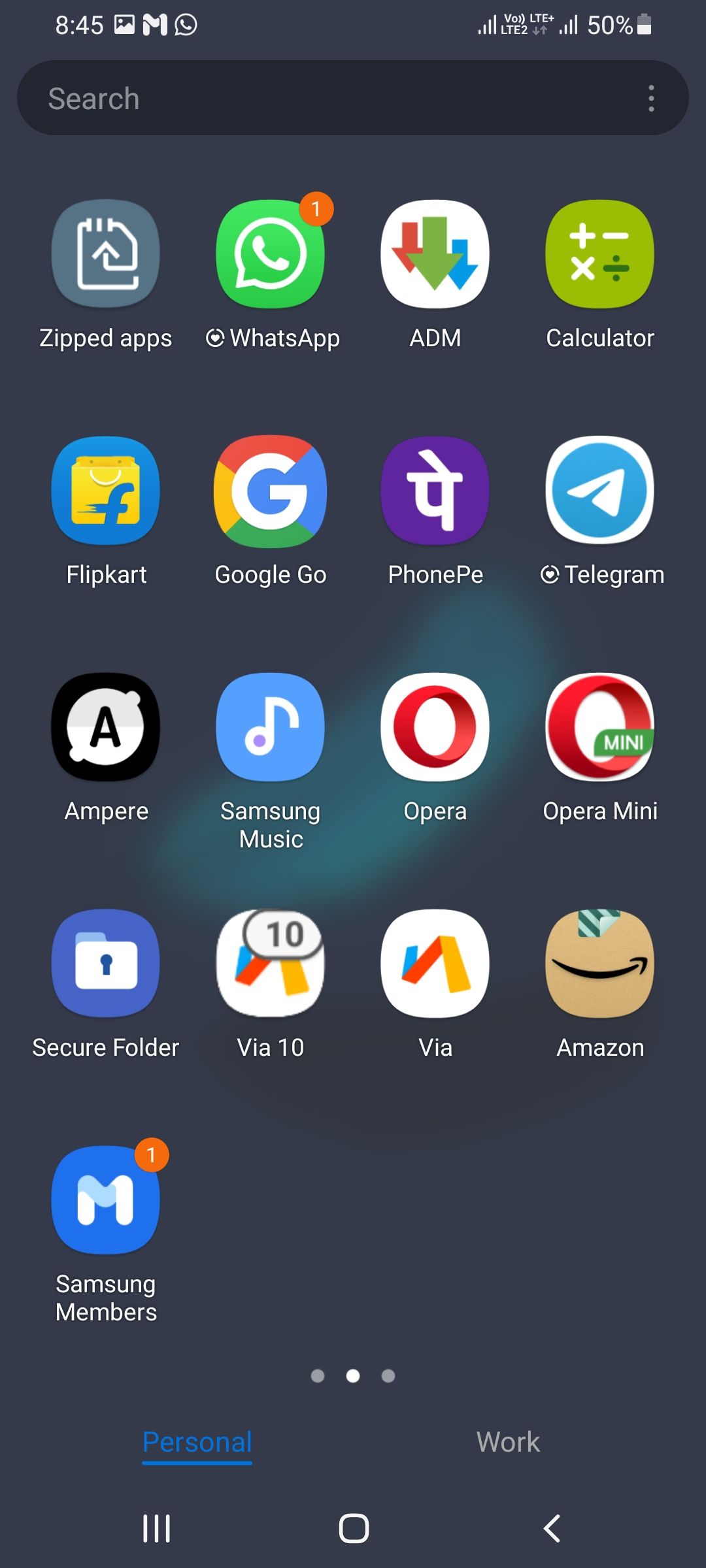Image resolution: width=706 pixels, height=1568 pixels.
Task: Start the Ampere battery app
Action: [106, 727]
